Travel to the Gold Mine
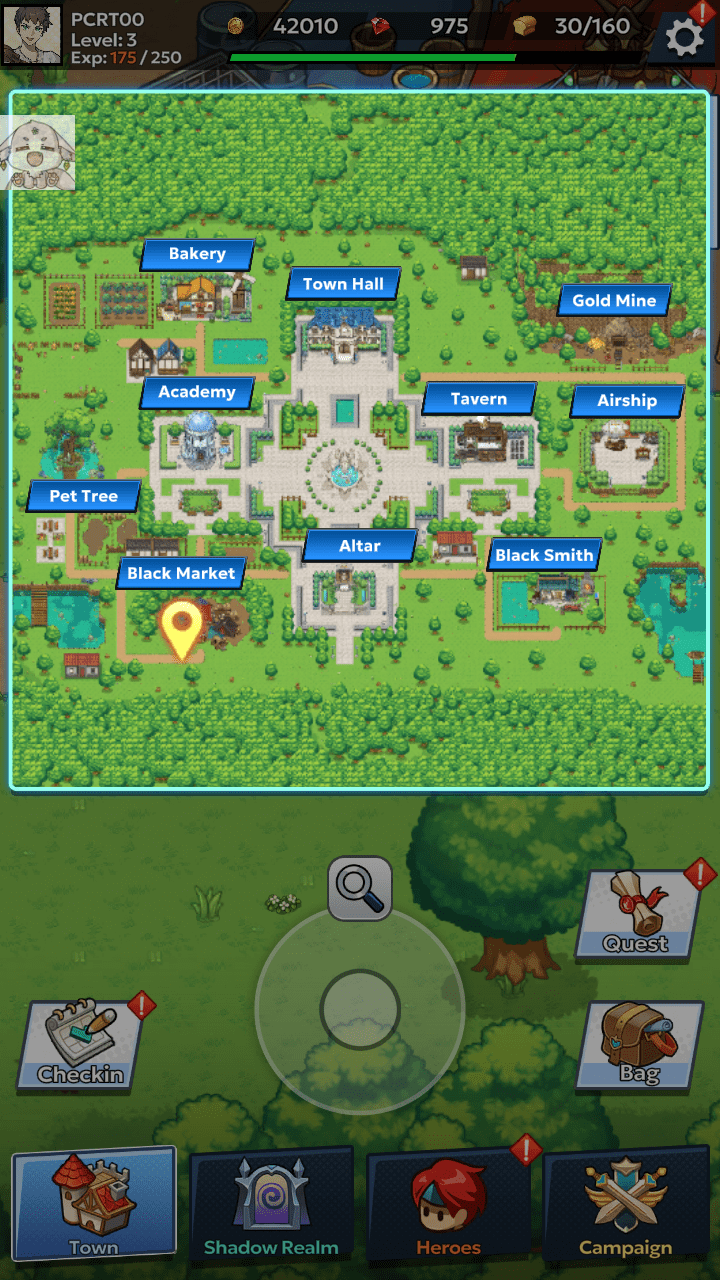The width and height of the screenshot is (720, 1280). coord(614,300)
